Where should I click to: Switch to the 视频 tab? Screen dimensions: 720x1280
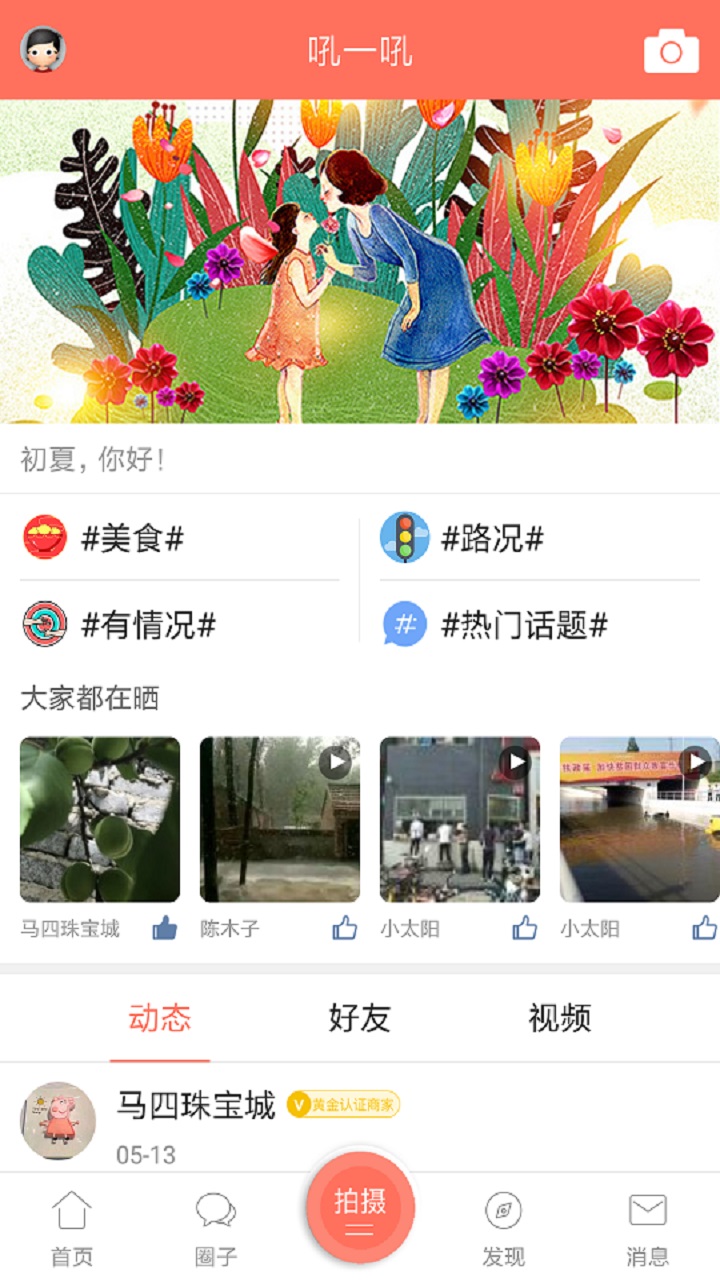click(x=559, y=1018)
